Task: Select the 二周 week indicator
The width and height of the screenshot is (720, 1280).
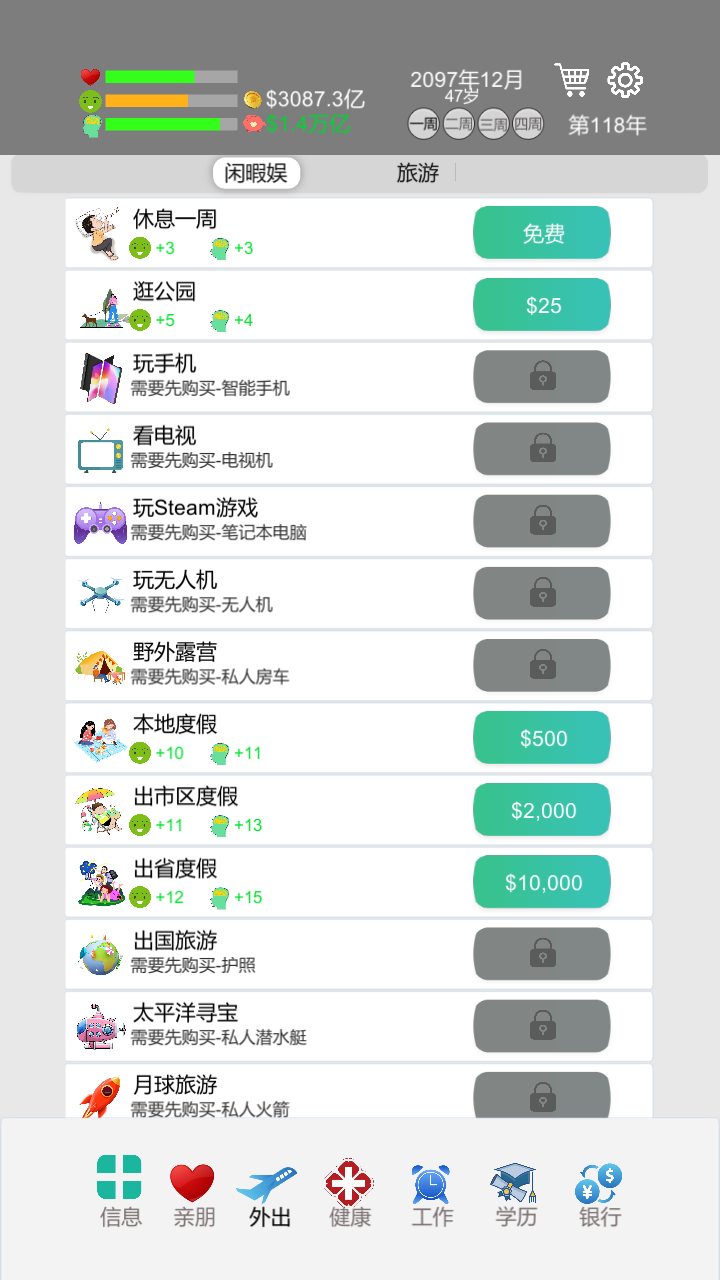Action: [x=459, y=124]
